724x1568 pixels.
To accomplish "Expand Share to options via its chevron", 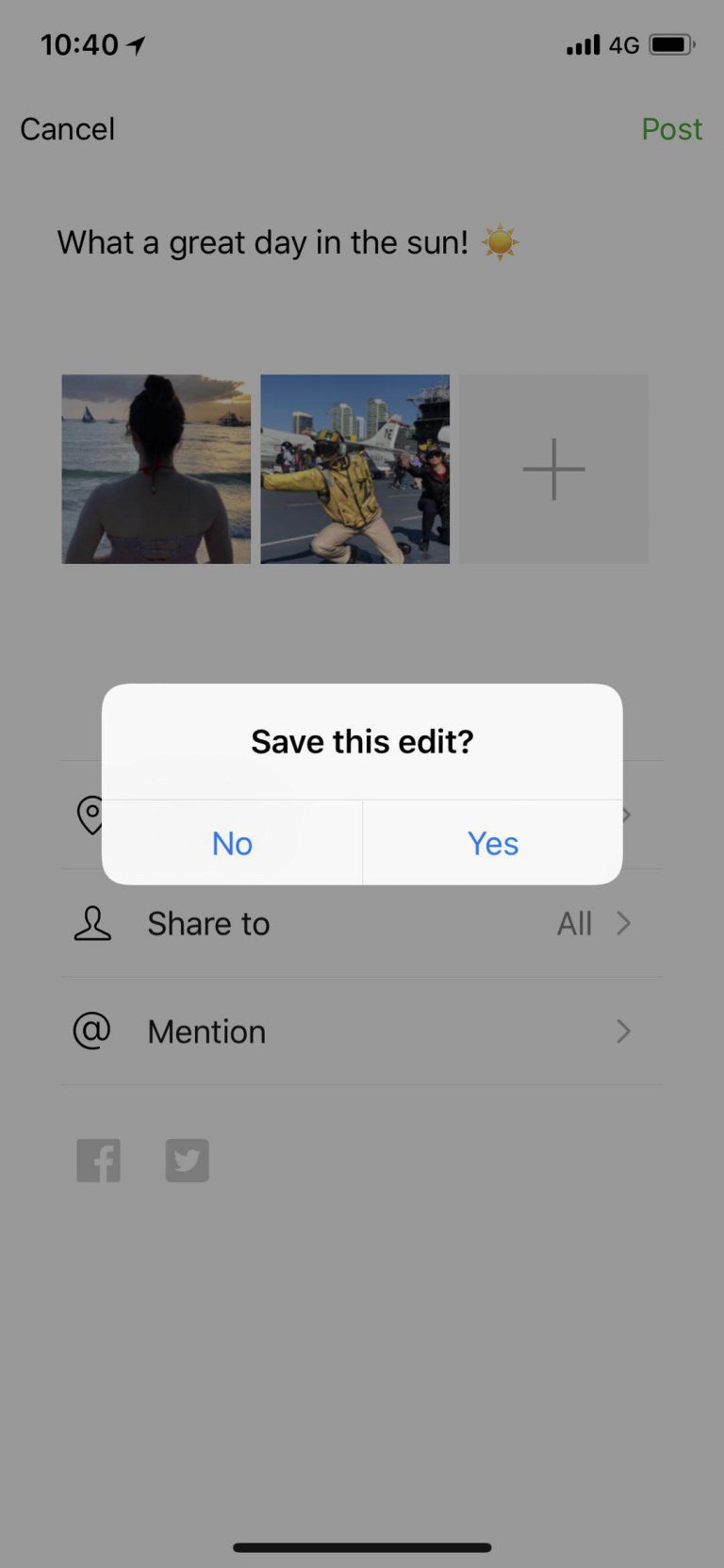I will click(623, 923).
